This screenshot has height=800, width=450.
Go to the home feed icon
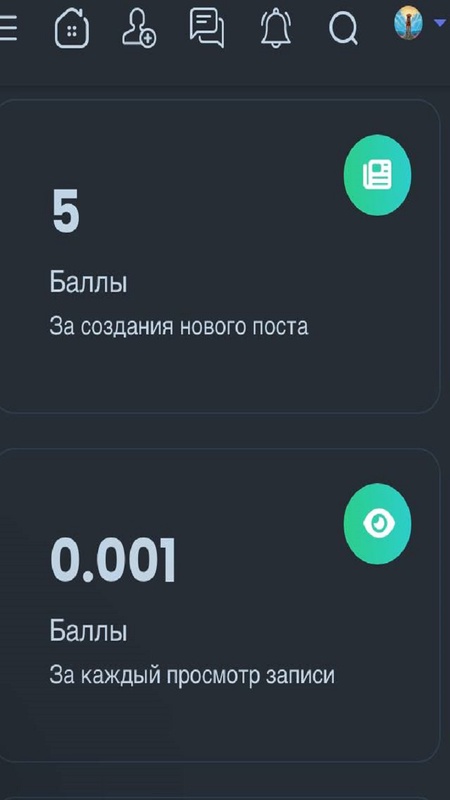pyautogui.click(x=71, y=30)
